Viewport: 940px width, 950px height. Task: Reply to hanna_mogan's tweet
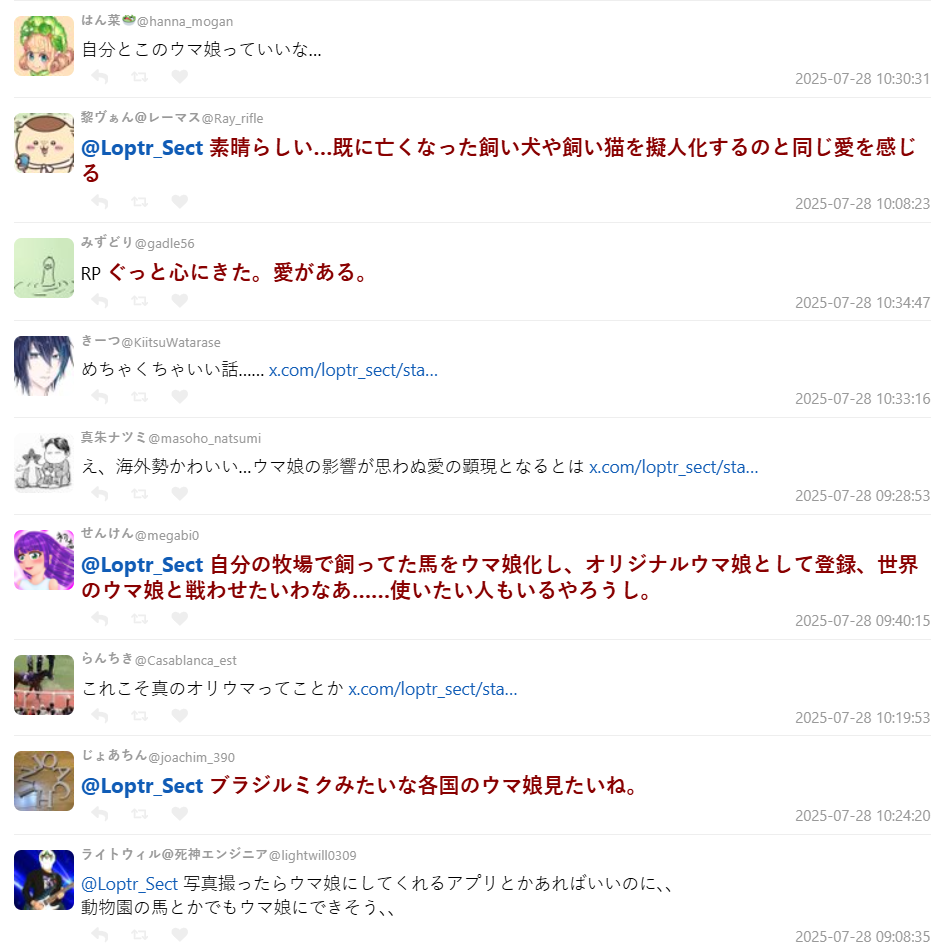(x=100, y=77)
